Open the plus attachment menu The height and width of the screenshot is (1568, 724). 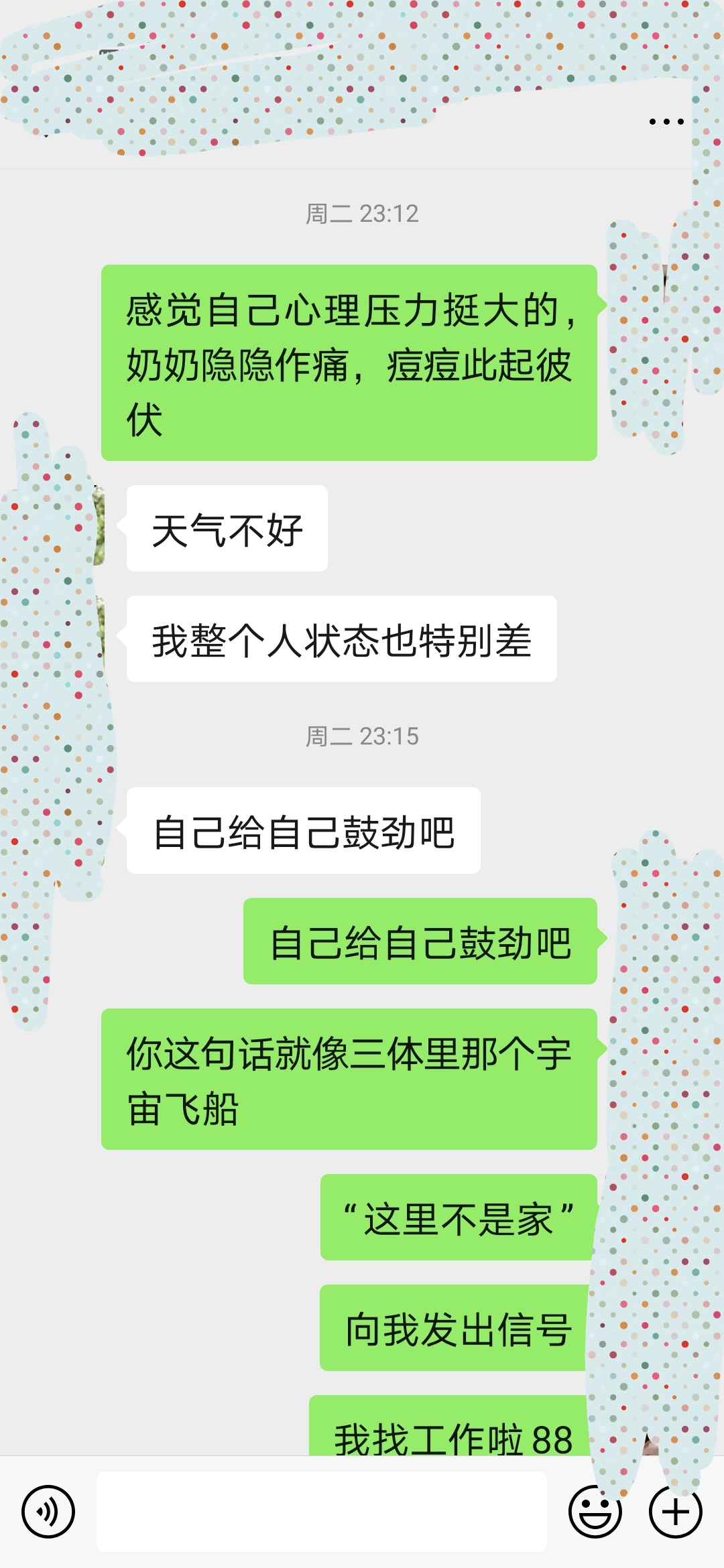[675, 1512]
